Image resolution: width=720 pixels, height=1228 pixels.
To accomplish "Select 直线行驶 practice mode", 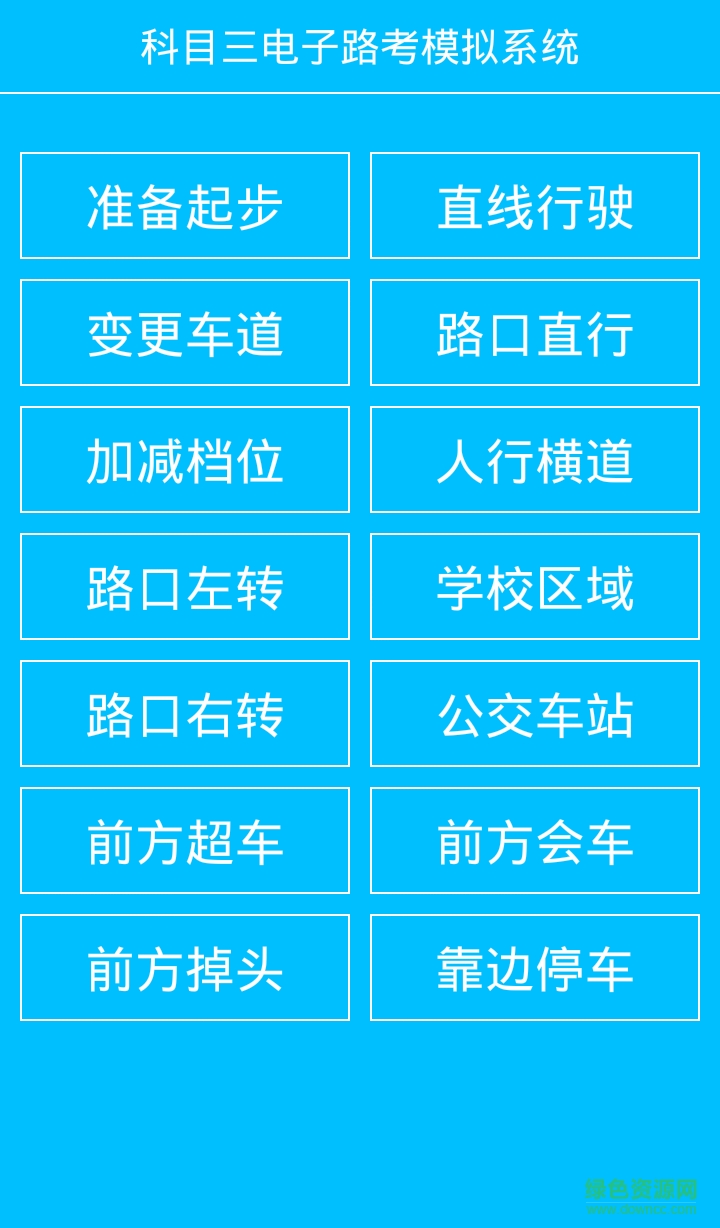I will click(x=534, y=206).
